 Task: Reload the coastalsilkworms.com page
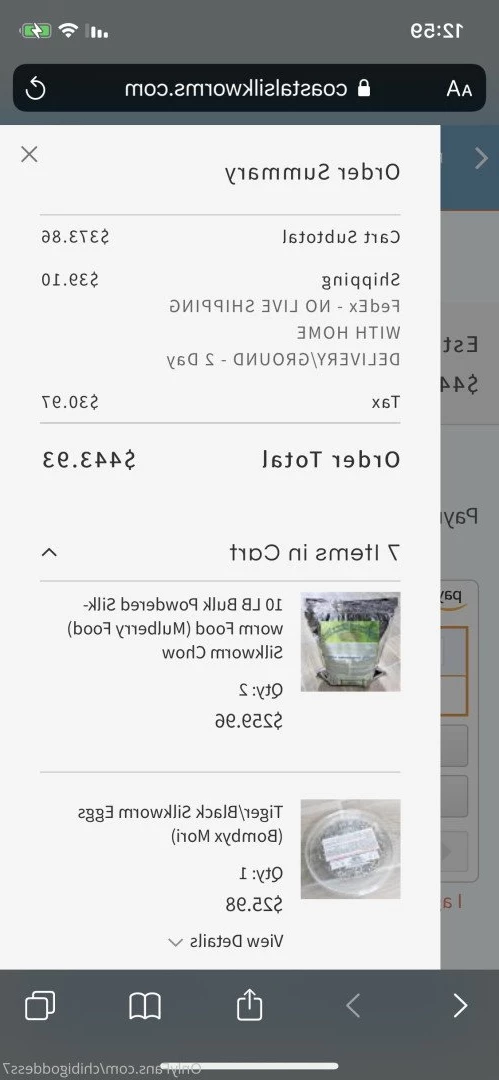(36, 88)
